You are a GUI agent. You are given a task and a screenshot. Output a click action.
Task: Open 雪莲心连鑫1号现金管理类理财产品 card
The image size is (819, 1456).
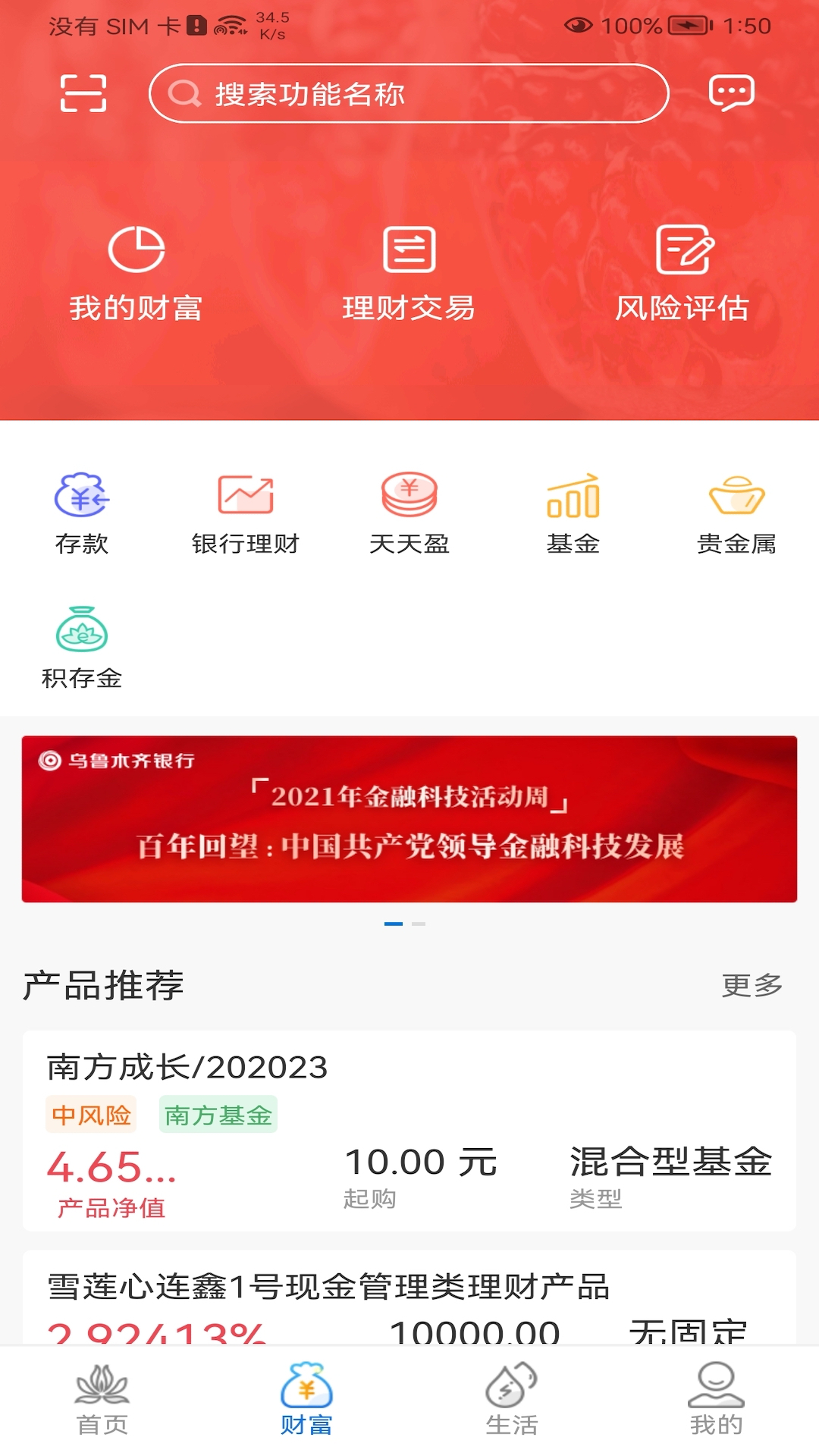(409, 1298)
